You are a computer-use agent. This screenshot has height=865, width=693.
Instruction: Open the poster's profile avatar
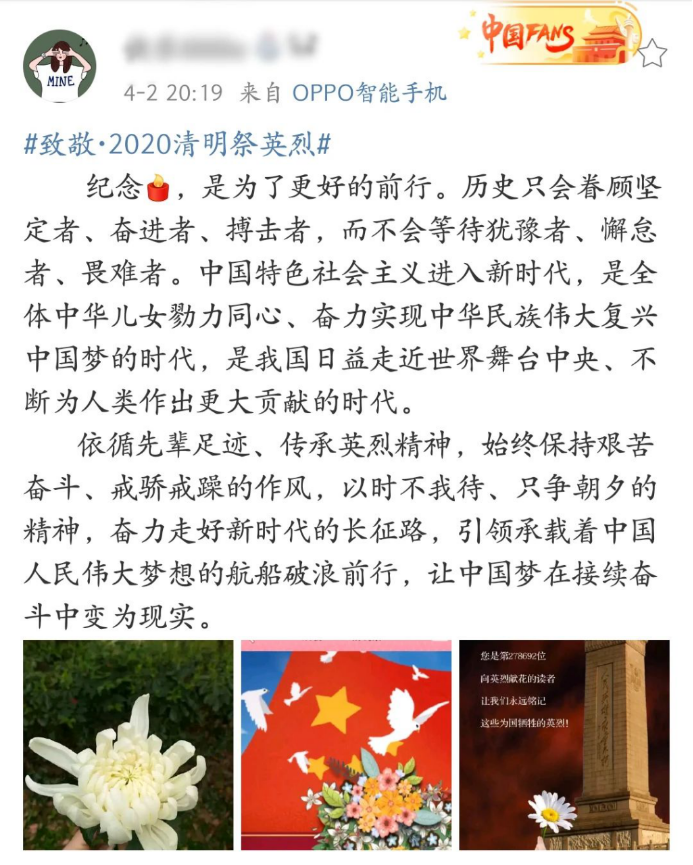pyautogui.click(x=59, y=65)
